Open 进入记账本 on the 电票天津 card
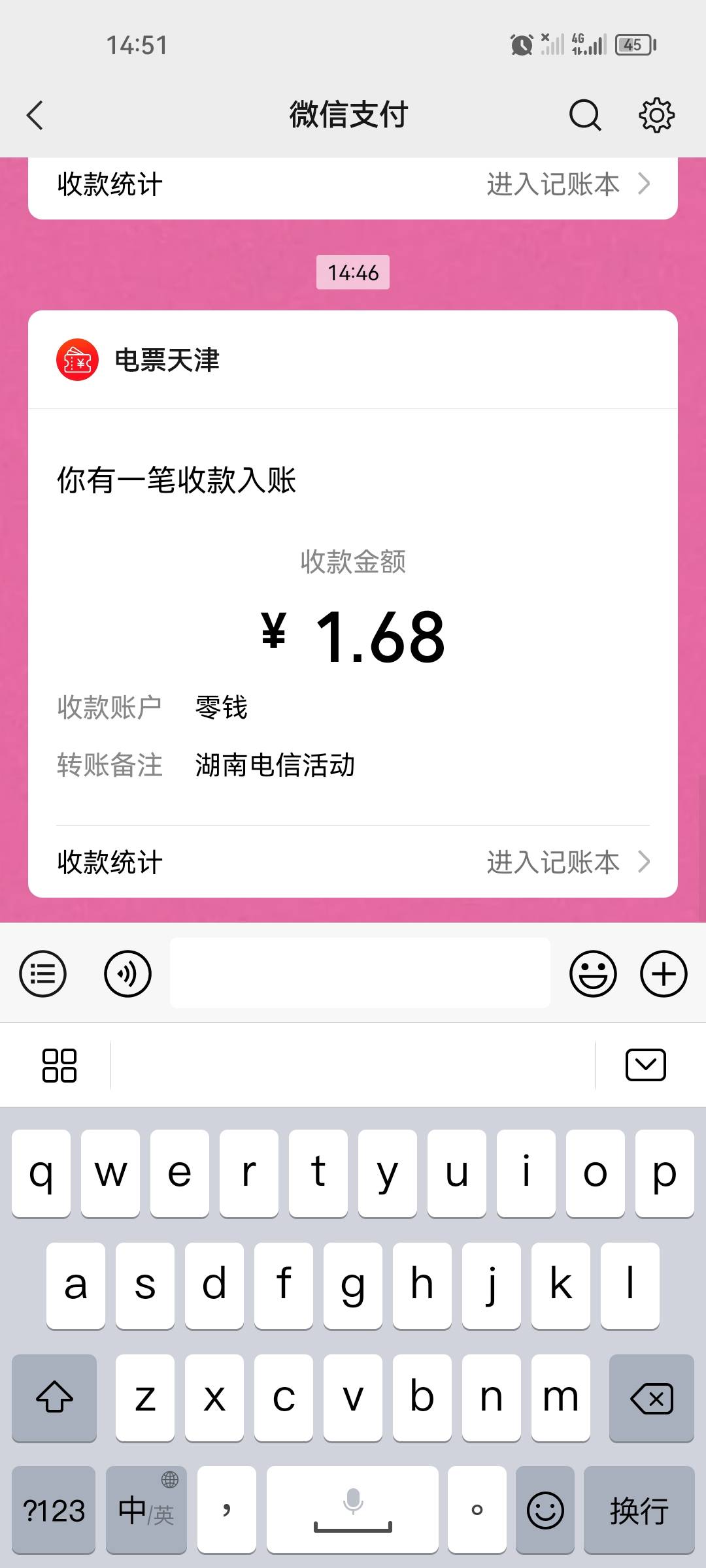 568,862
